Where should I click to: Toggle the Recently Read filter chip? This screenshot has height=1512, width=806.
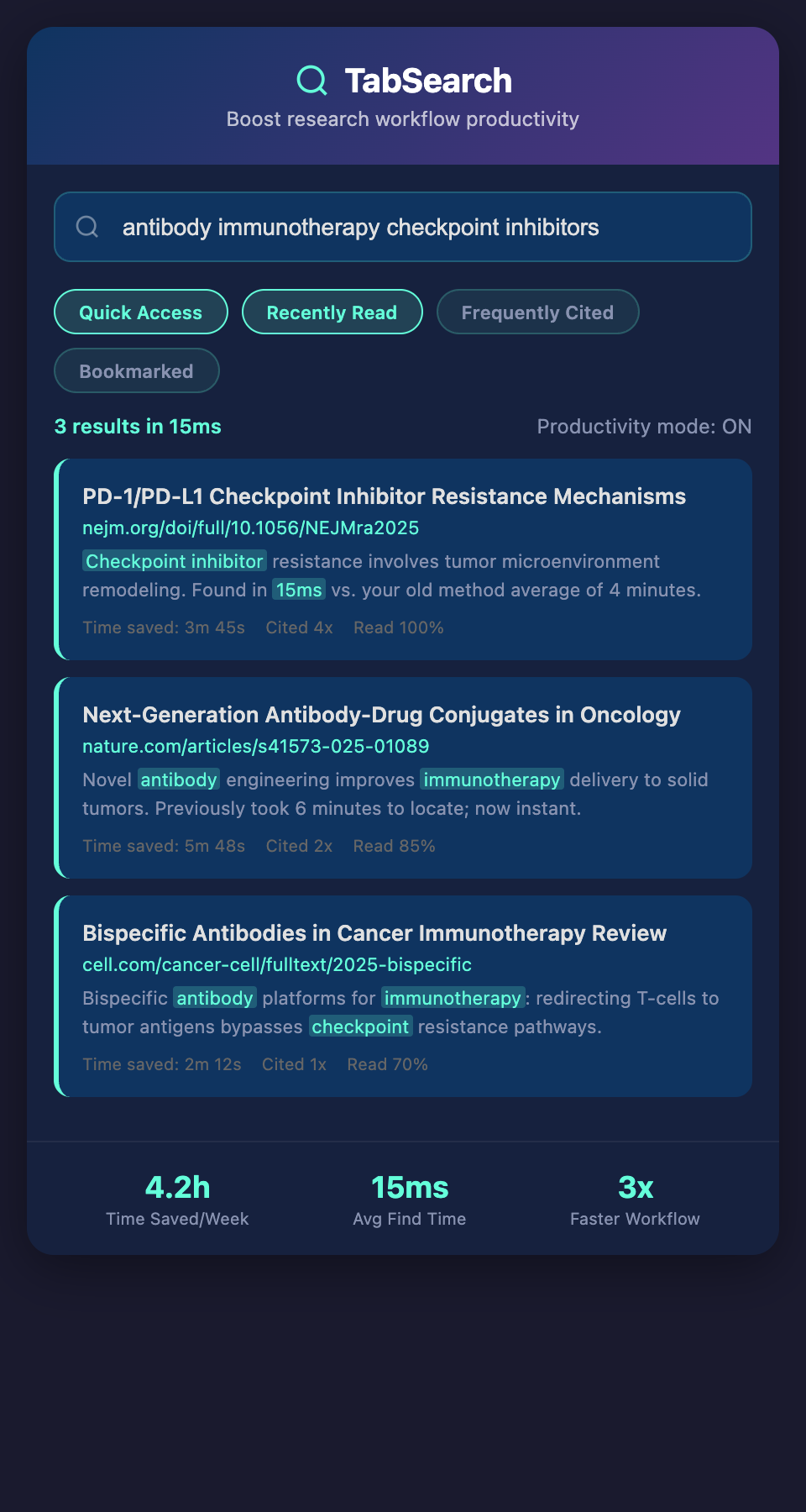point(332,312)
